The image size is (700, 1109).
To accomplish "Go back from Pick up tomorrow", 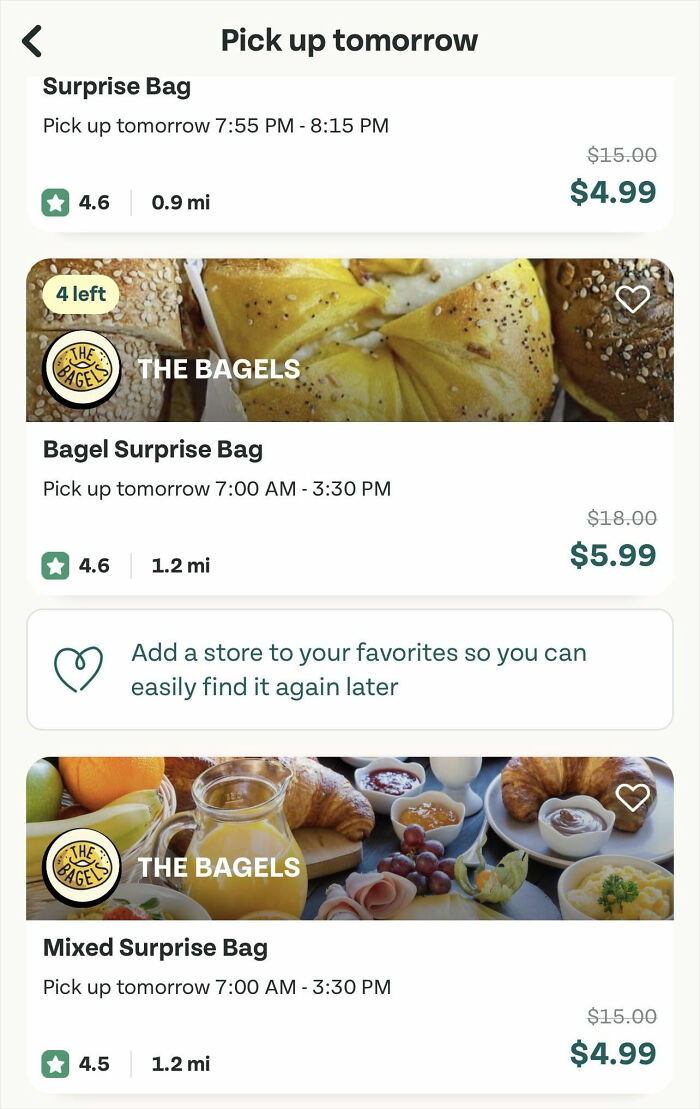I will pos(33,41).
